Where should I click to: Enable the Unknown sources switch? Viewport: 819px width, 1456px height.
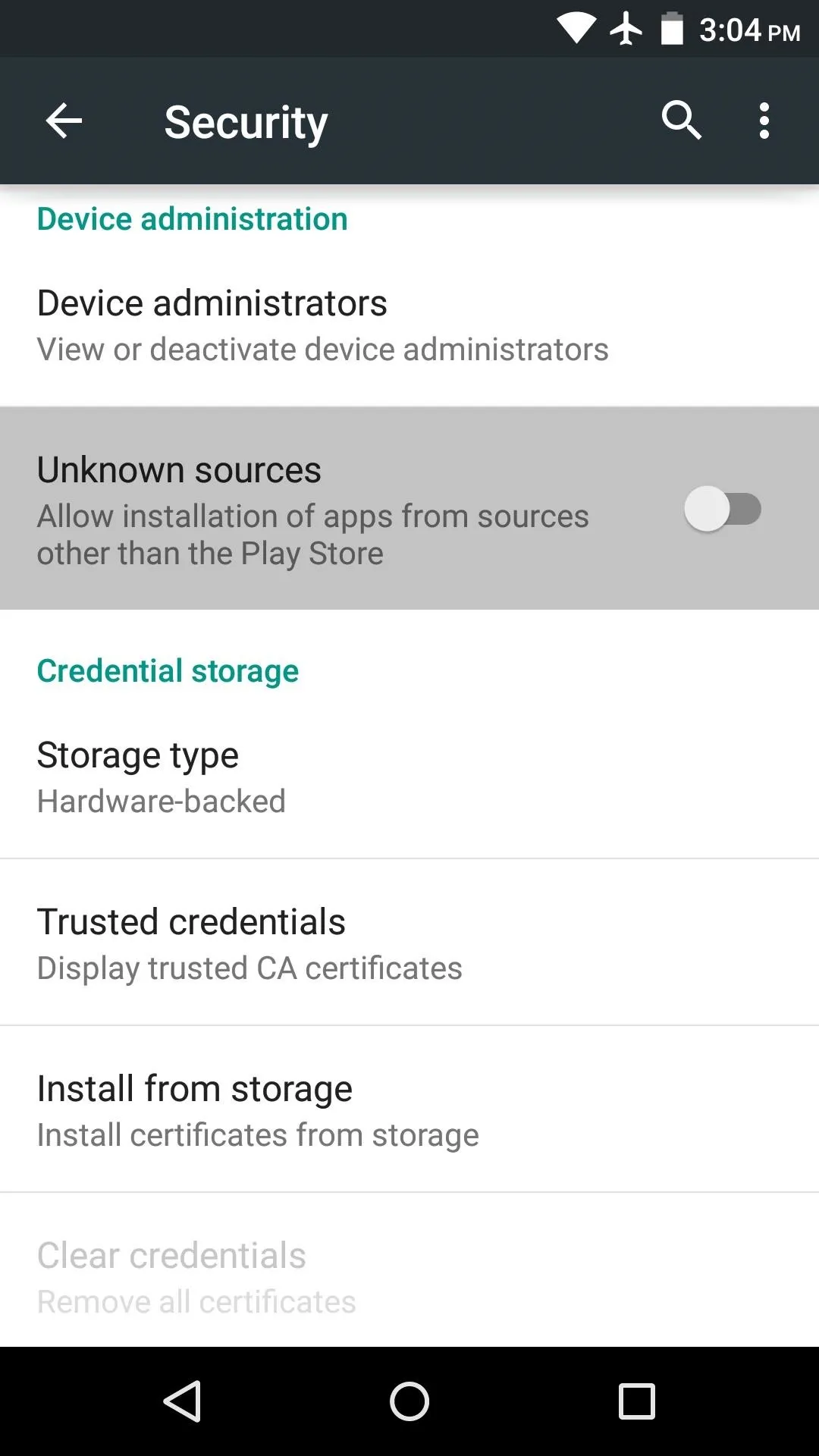[723, 509]
